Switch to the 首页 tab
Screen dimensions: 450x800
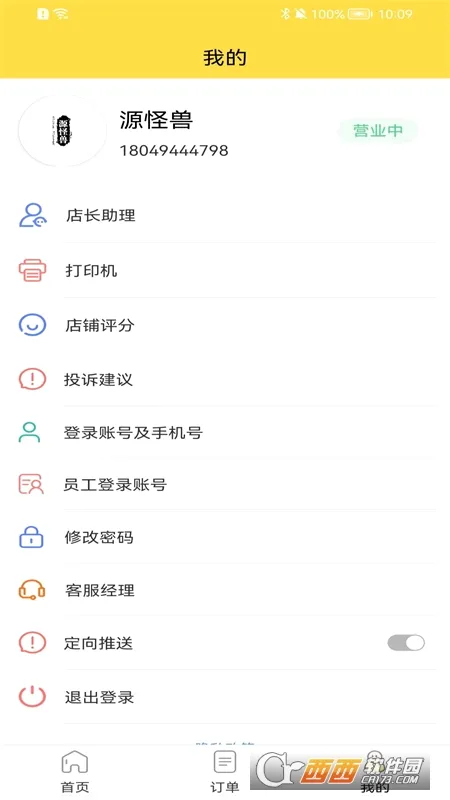click(75, 771)
